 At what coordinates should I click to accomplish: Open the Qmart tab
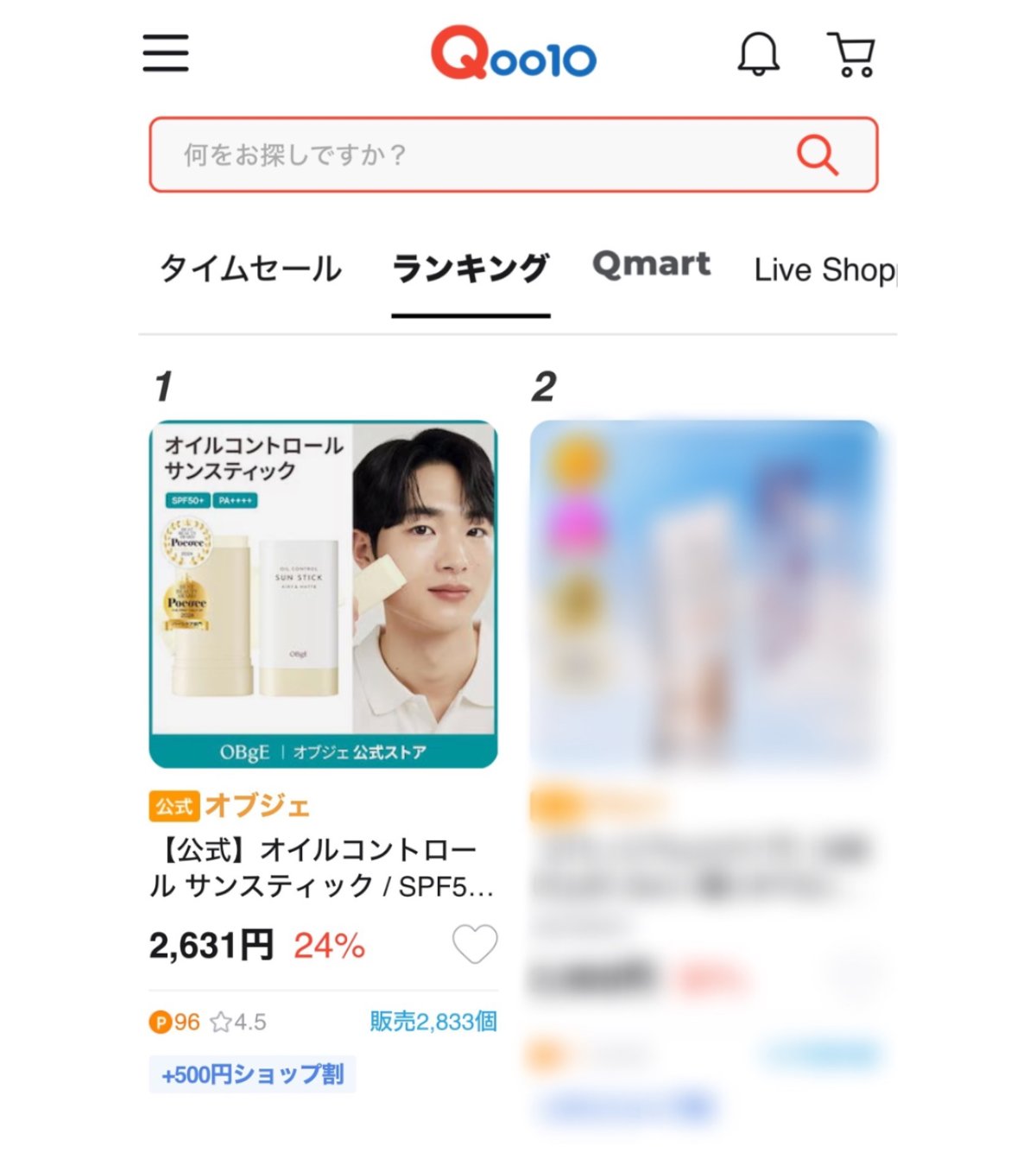pyautogui.click(x=650, y=265)
